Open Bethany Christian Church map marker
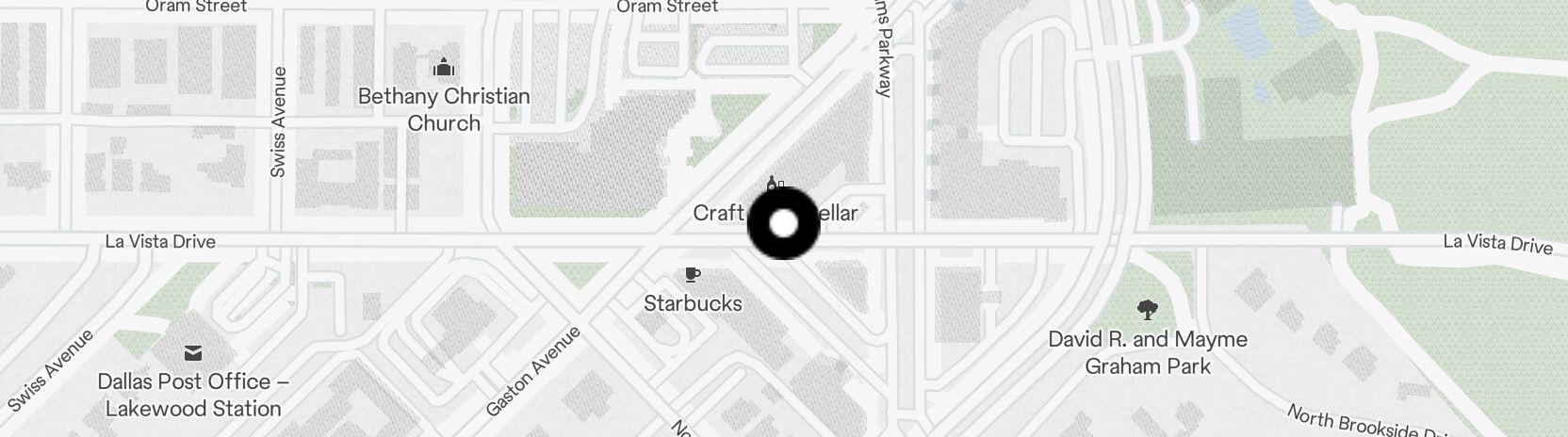This screenshot has width=1568, height=437. (x=443, y=68)
